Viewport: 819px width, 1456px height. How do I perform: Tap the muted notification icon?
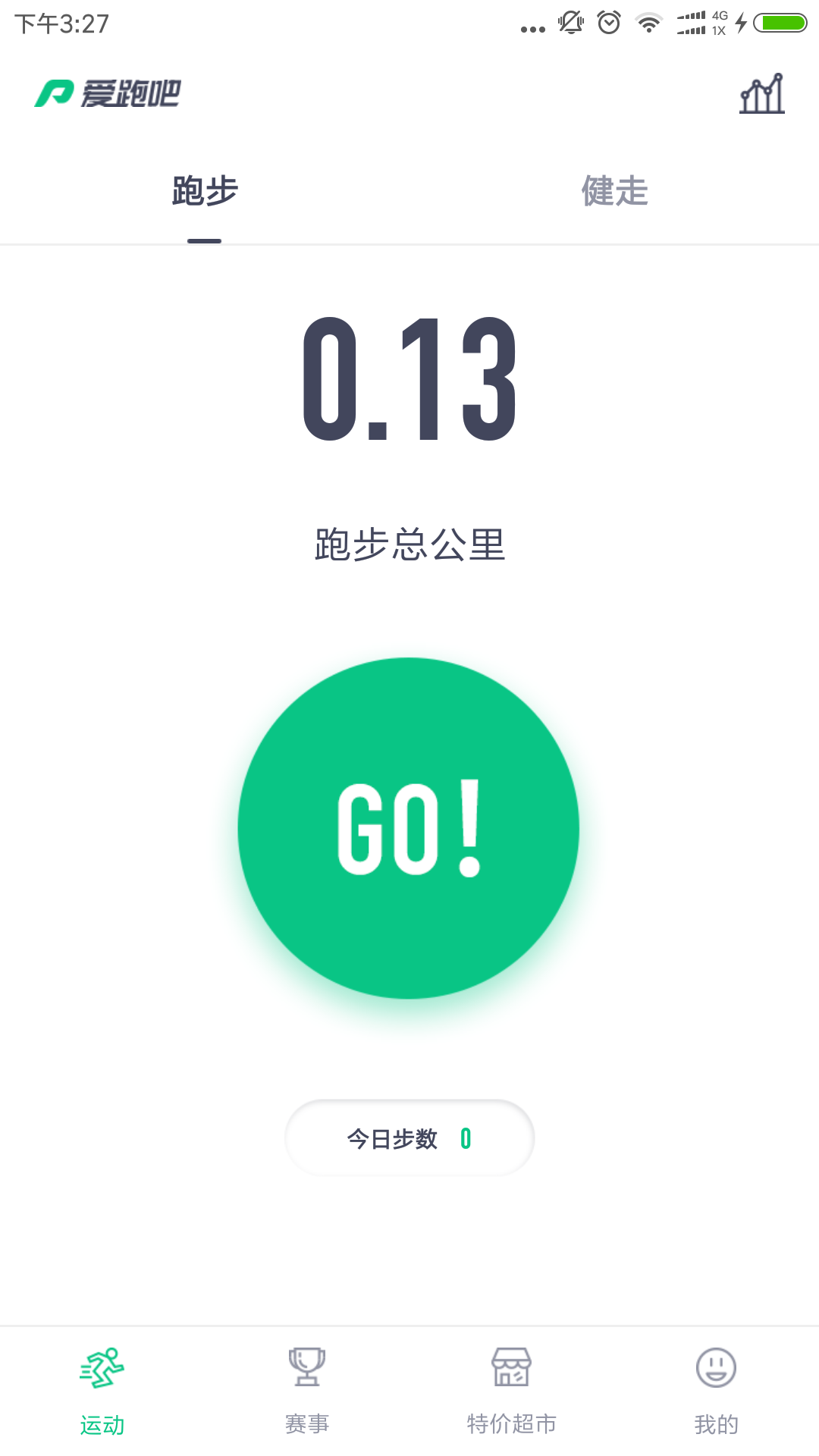(x=571, y=22)
